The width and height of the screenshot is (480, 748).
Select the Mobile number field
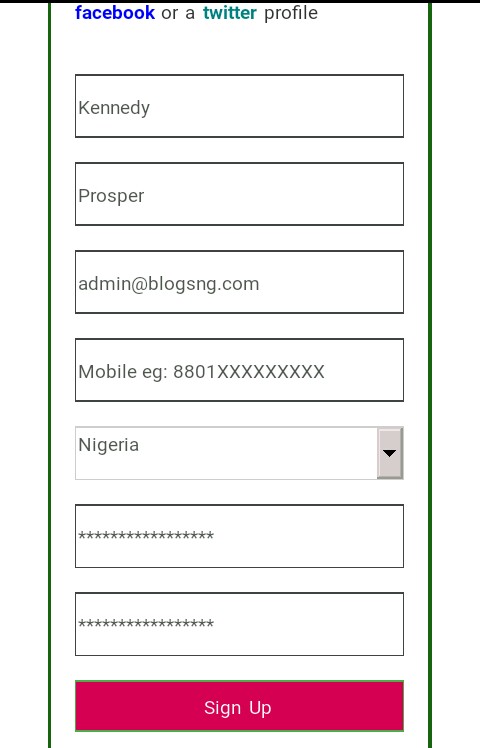click(240, 370)
